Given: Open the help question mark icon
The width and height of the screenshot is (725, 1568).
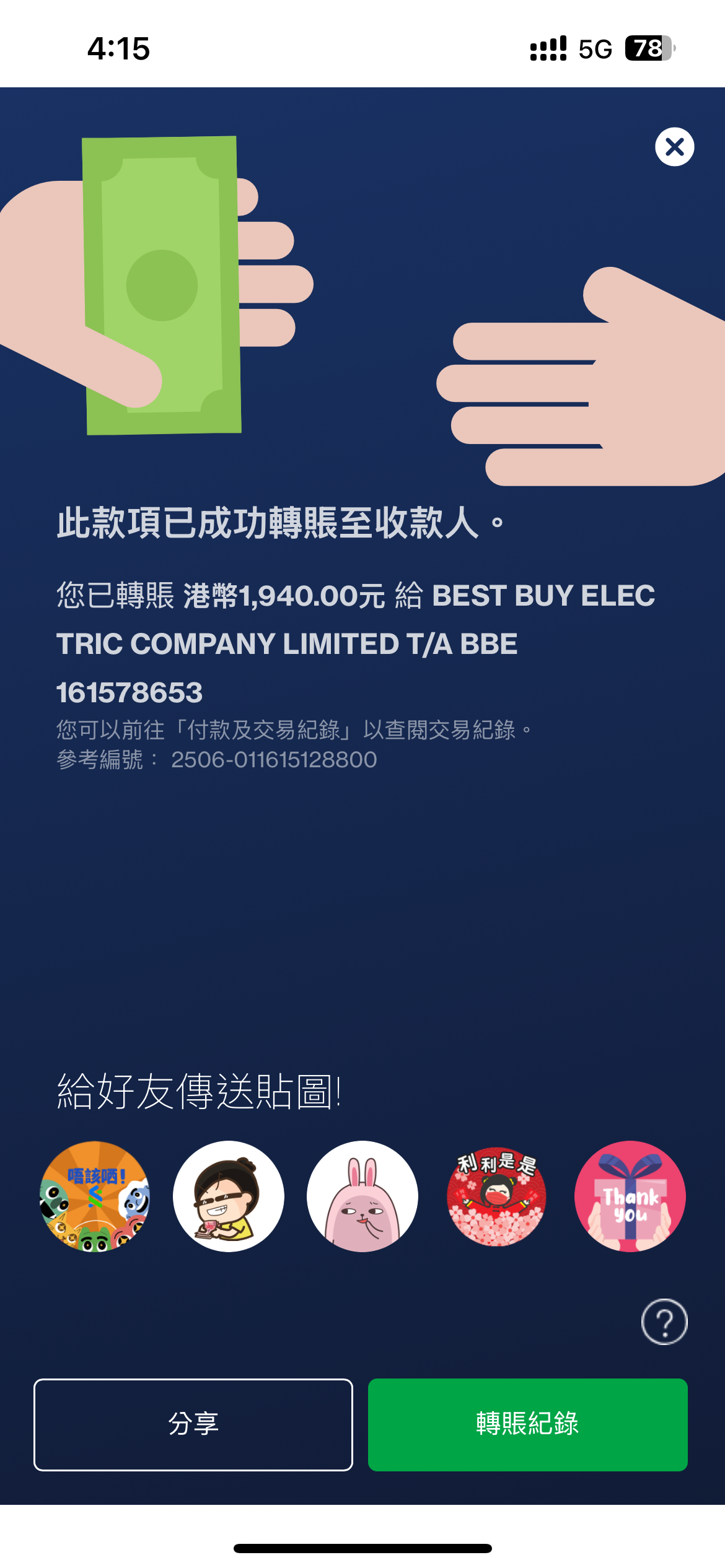Looking at the screenshot, I should [x=664, y=1322].
